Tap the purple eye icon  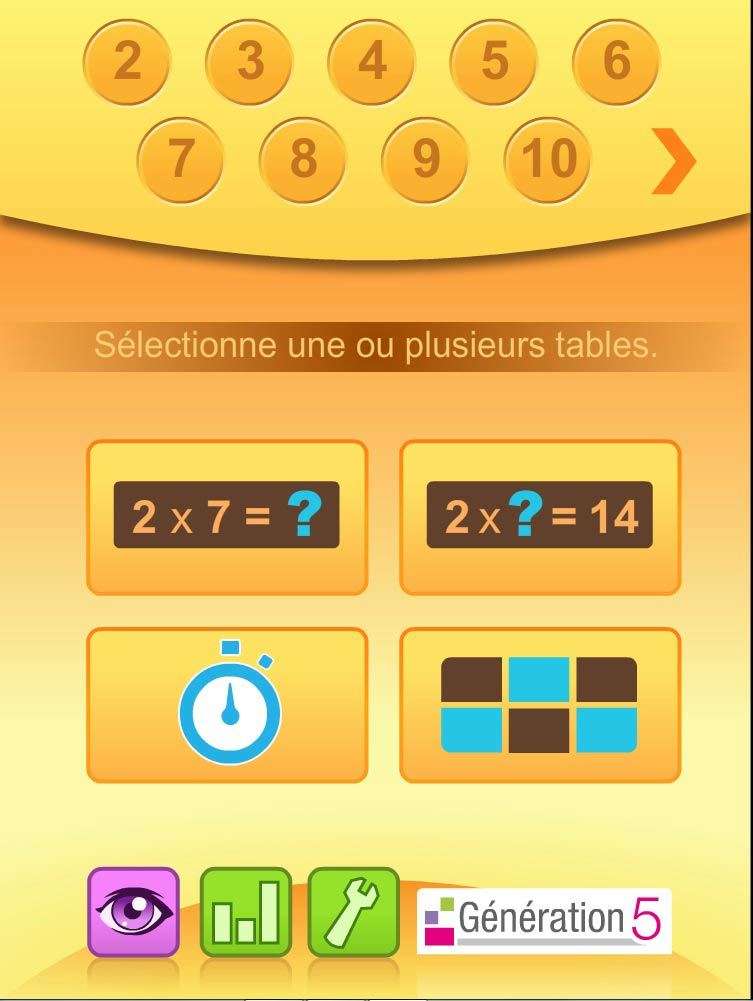coord(134,911)
